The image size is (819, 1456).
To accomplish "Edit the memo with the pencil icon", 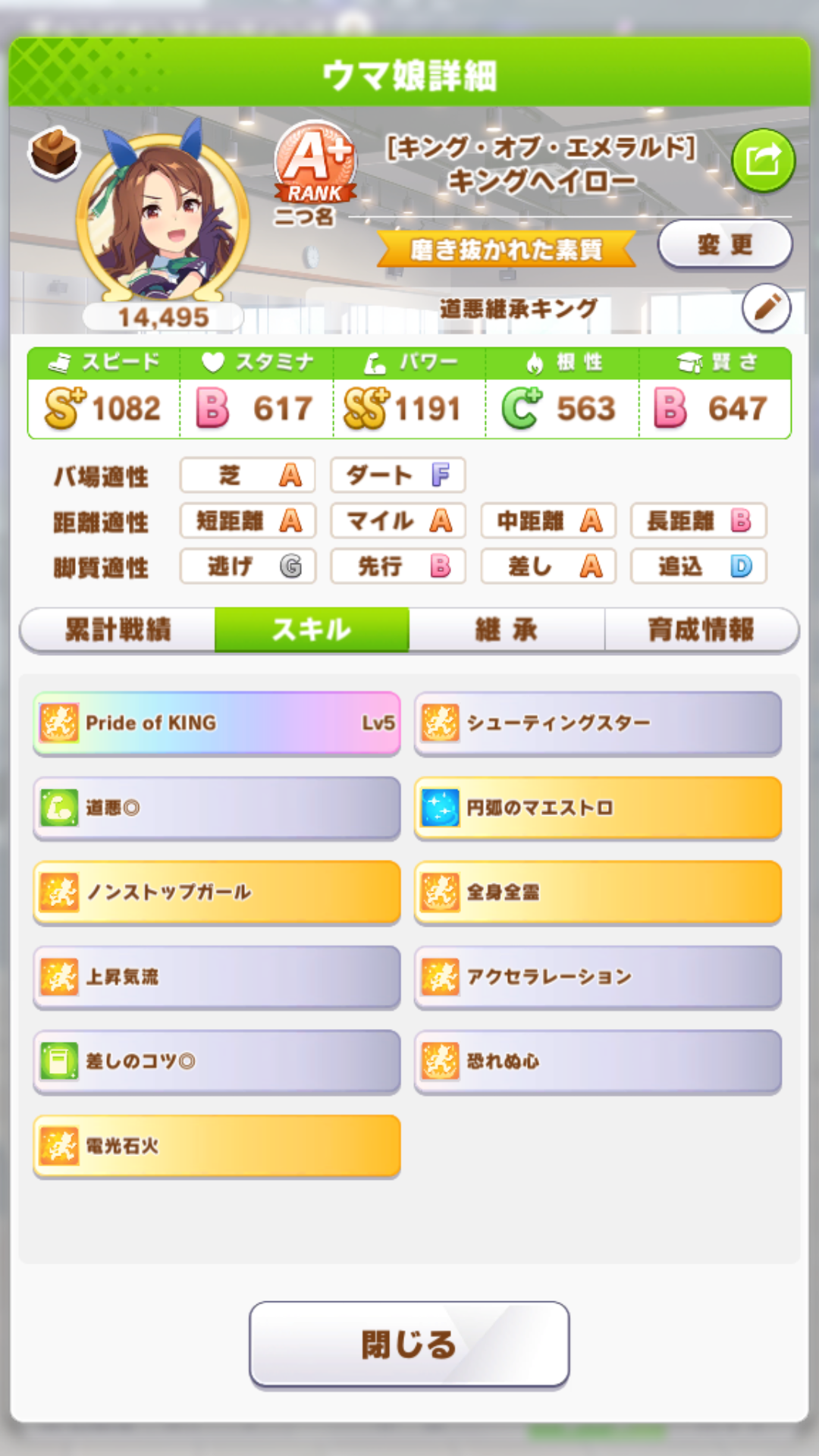I will click(766, 308).
